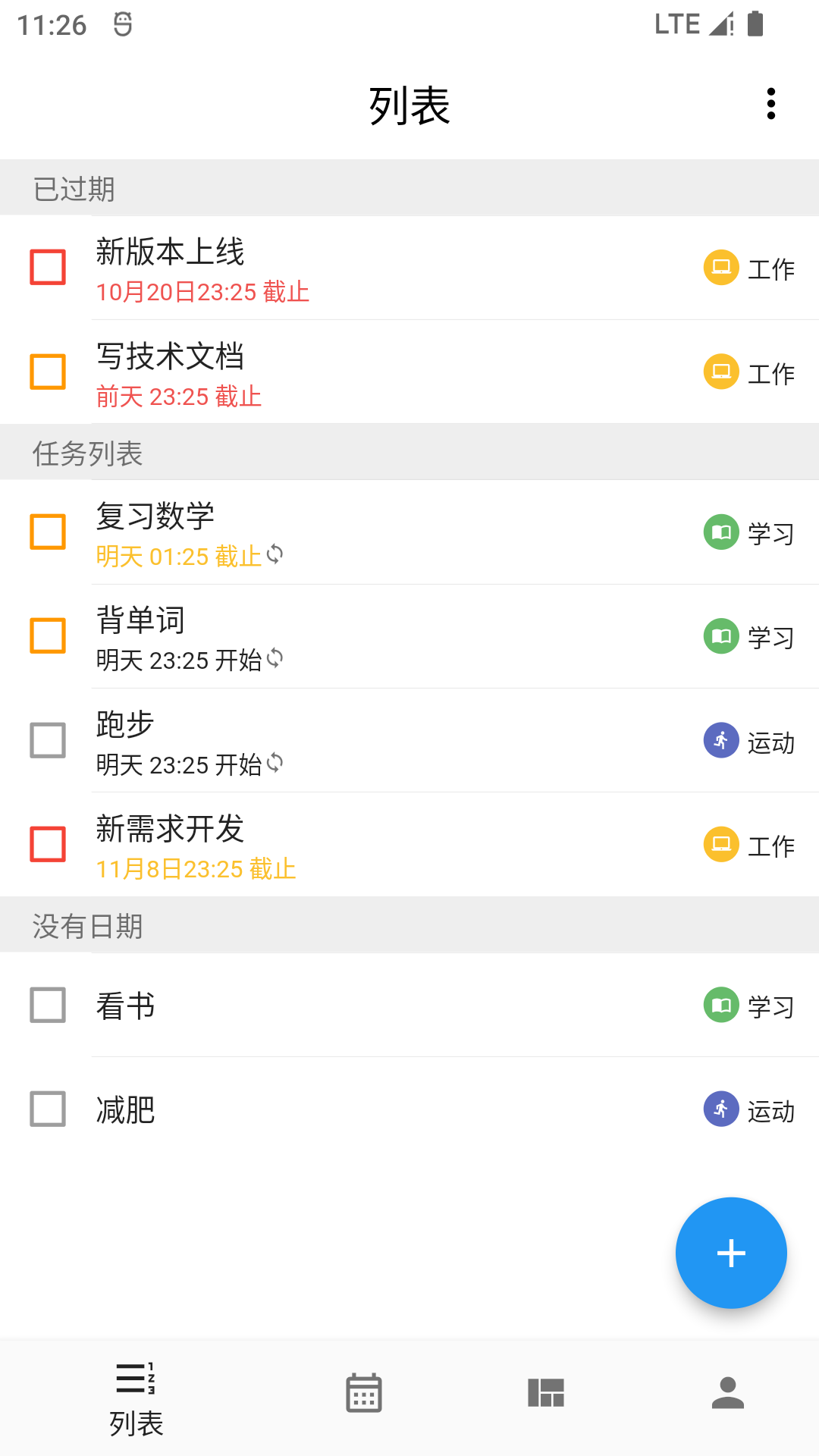Open the calendar view in bottom navigation

[x=362, y=1392]
